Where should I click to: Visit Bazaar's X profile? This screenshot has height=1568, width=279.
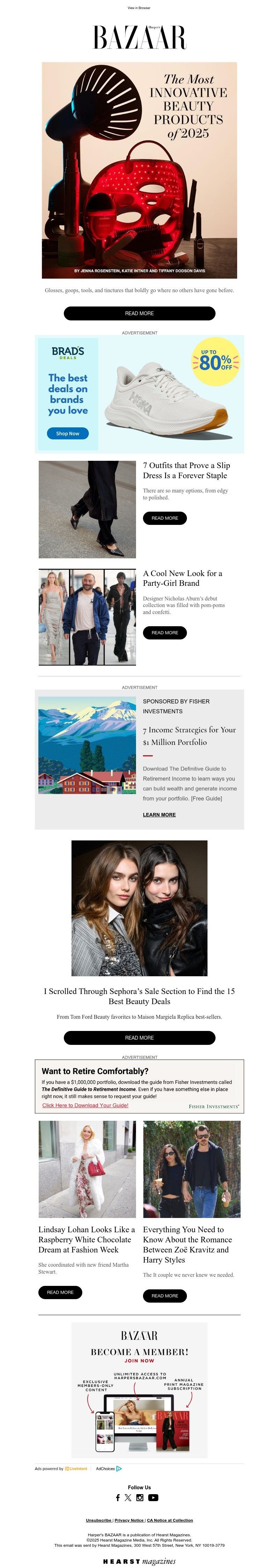tap(128, 1498)
